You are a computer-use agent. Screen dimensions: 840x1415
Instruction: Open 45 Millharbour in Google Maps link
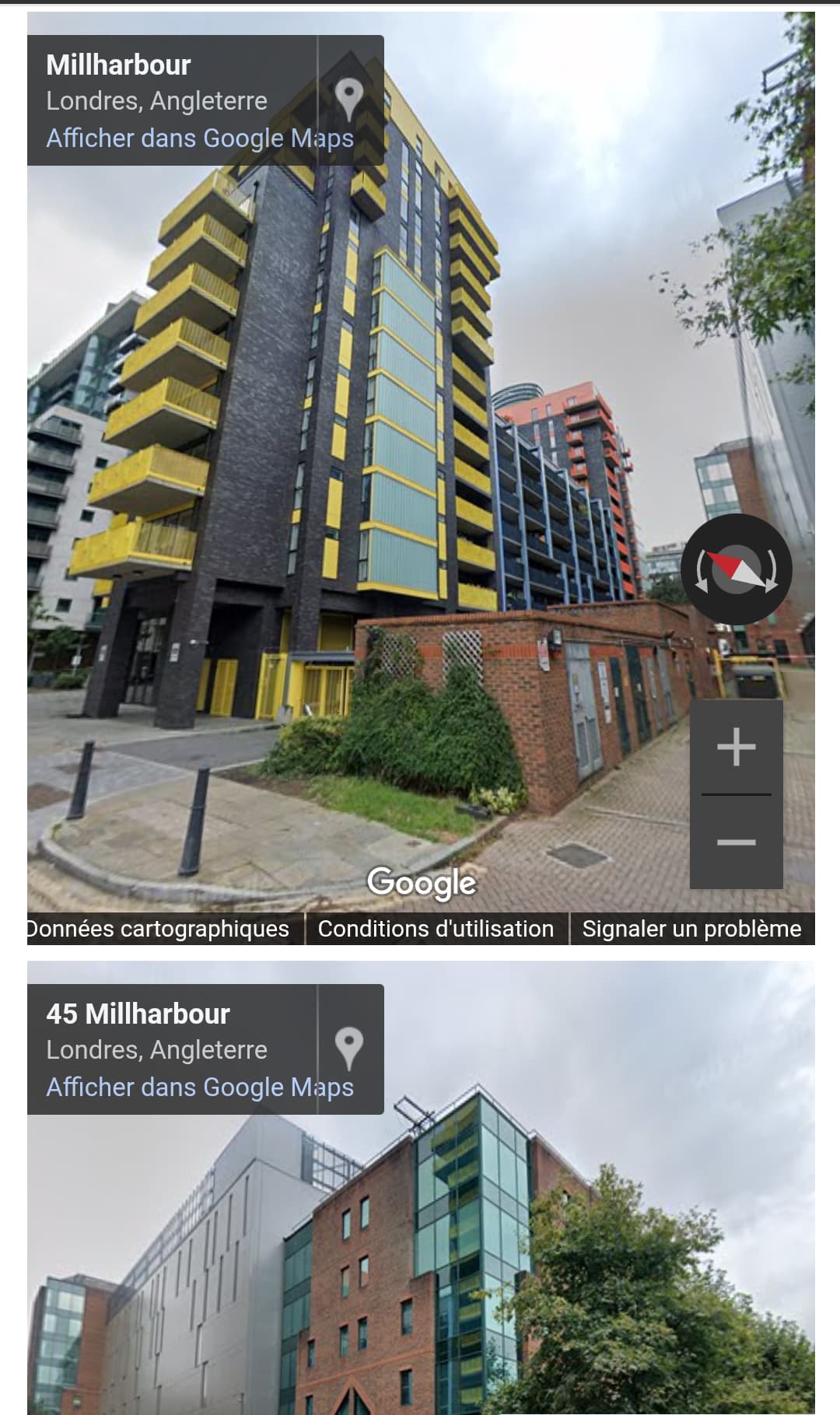click(x=200, y=1088)
